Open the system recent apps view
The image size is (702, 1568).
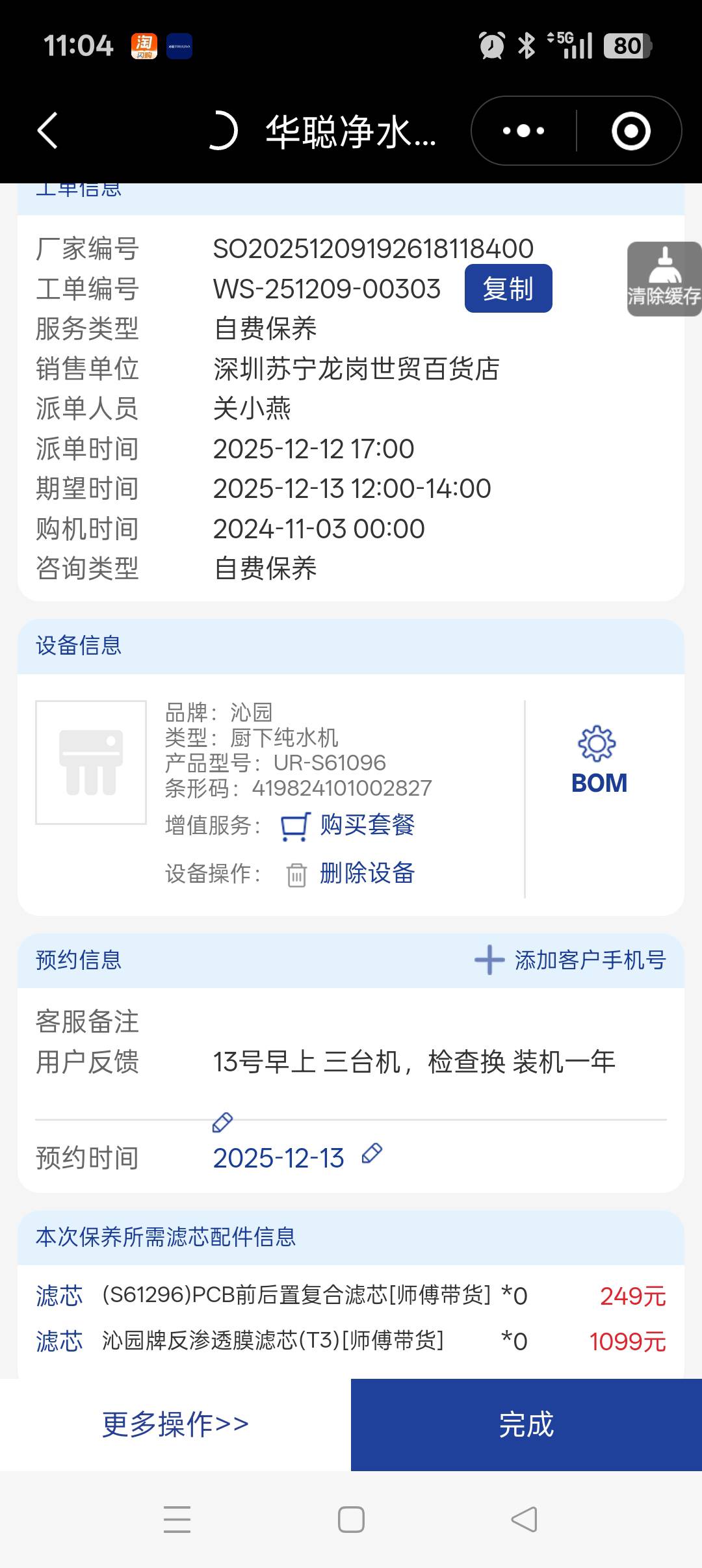[177, 1519]
